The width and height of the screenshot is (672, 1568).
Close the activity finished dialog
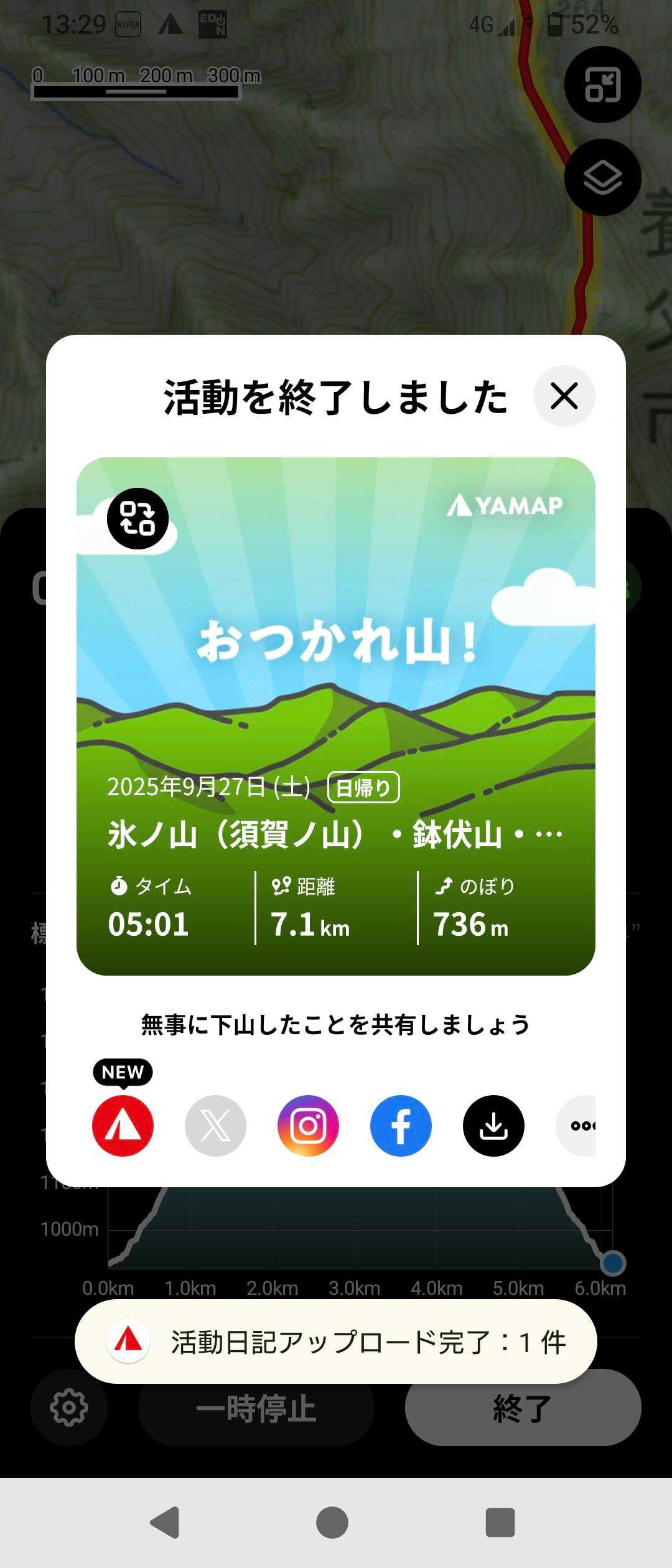[564, 396]
